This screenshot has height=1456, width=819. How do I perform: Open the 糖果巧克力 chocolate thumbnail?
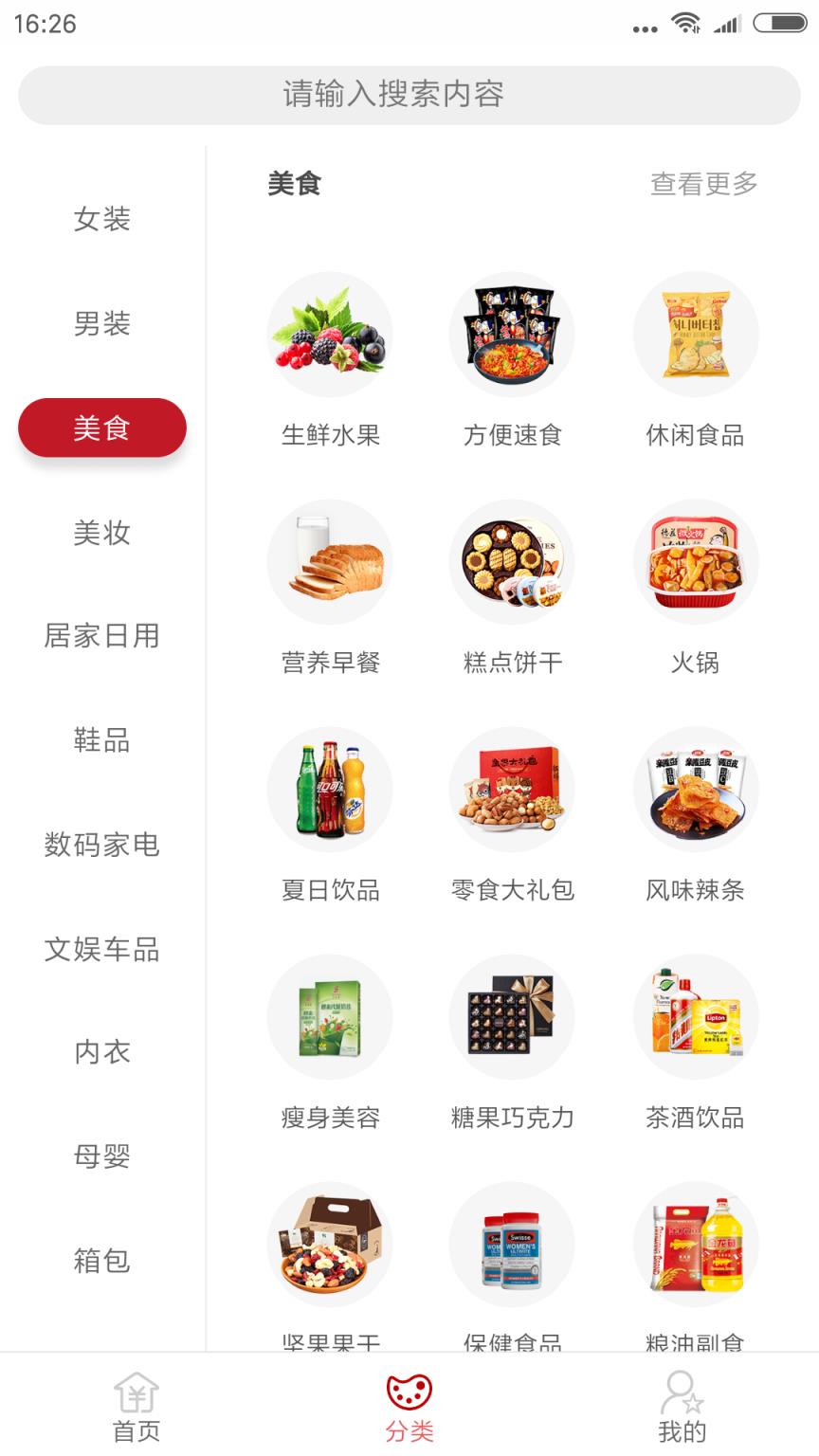tap(512, 1016)
